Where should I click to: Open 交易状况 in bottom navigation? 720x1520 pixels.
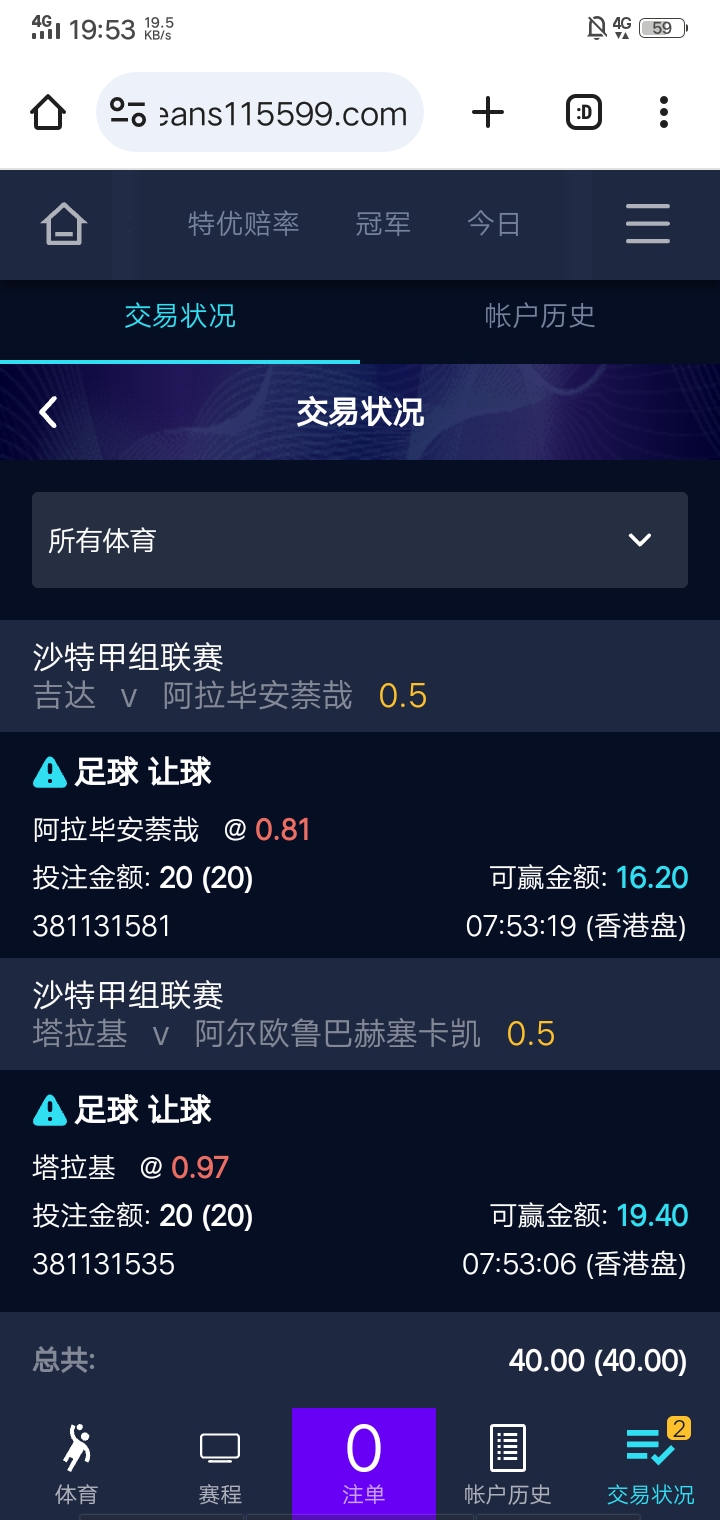651,1464
